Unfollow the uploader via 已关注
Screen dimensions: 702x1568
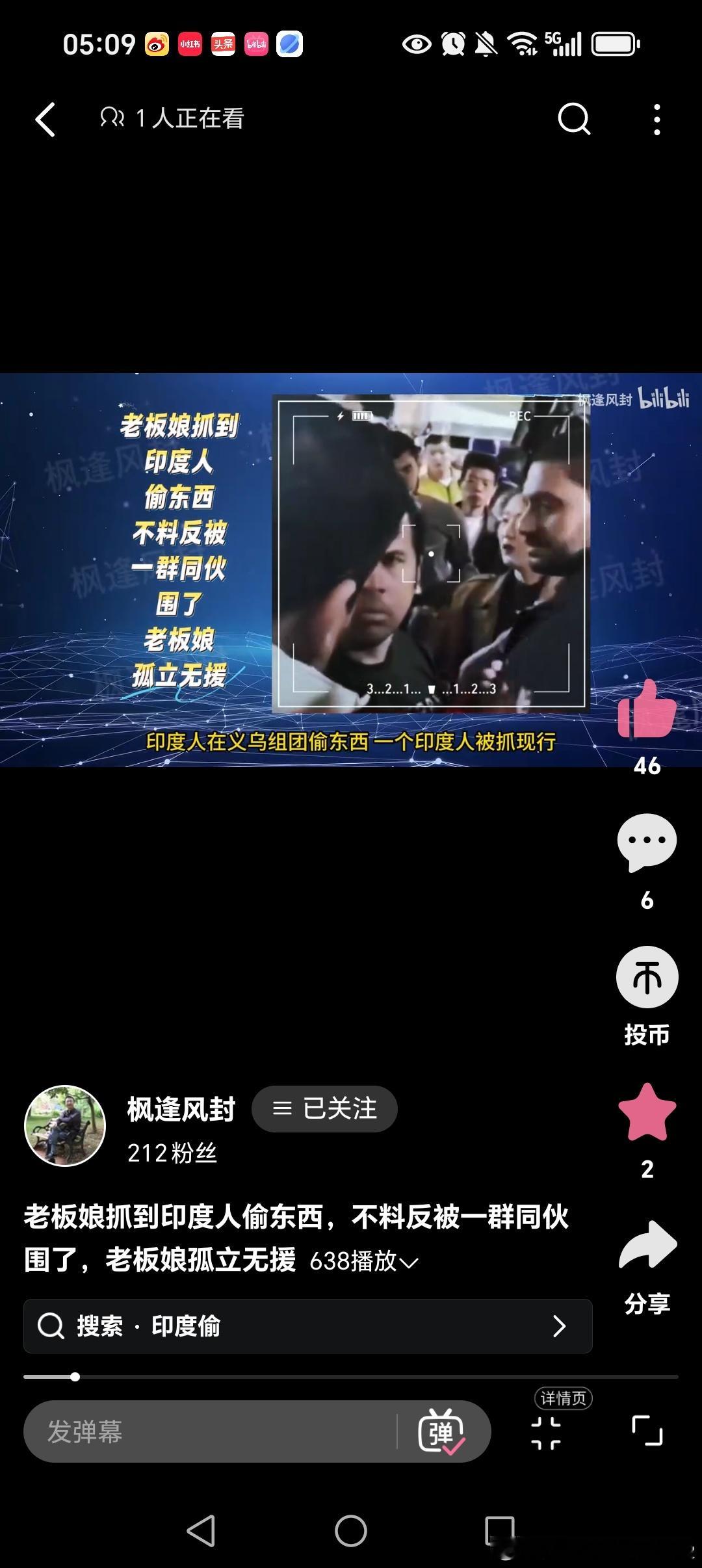pyautogui.click(x=324, y=1110)
